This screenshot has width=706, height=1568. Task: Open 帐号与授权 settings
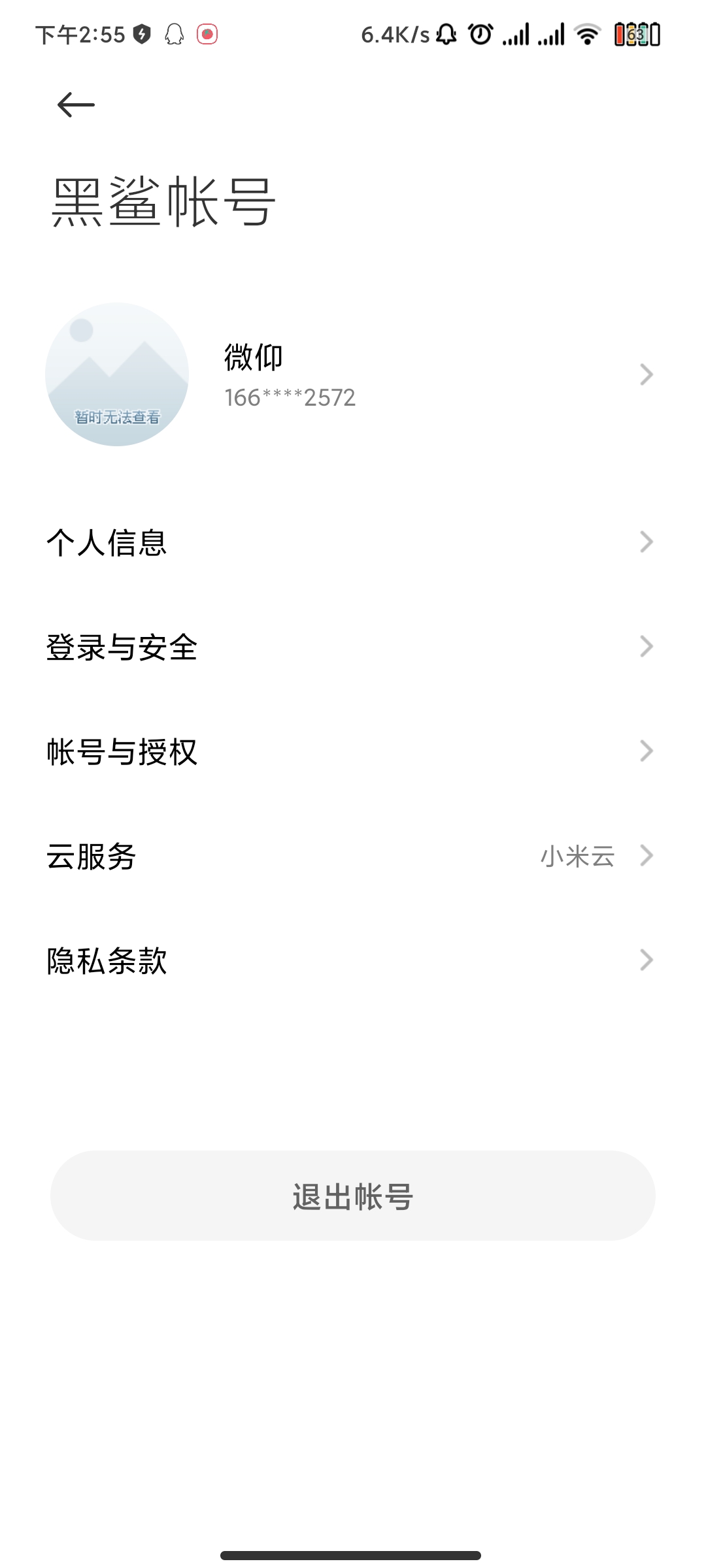click(x=353, y=751)
